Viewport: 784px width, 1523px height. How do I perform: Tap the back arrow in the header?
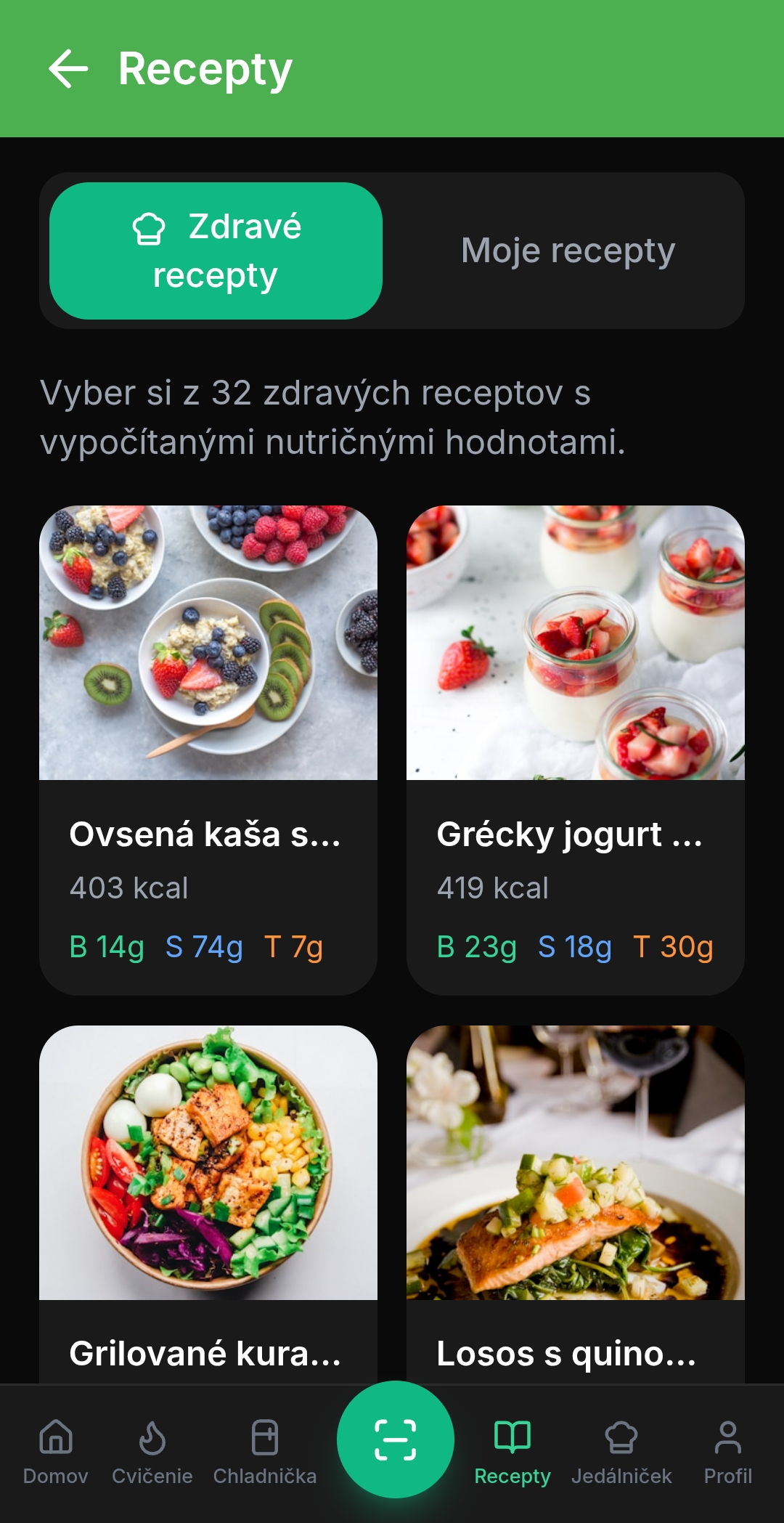coord(69,69)
